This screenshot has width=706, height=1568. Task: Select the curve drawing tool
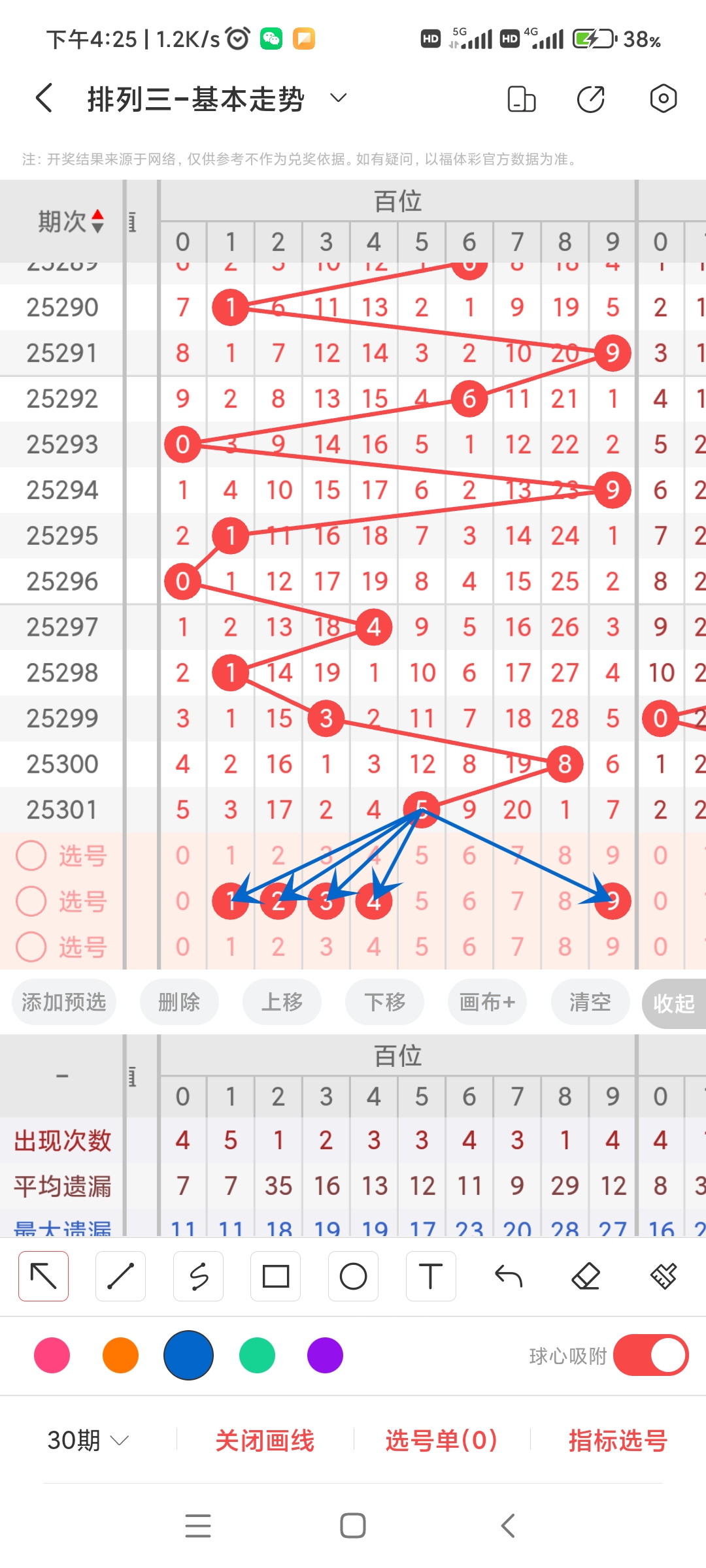[198, 1275]
